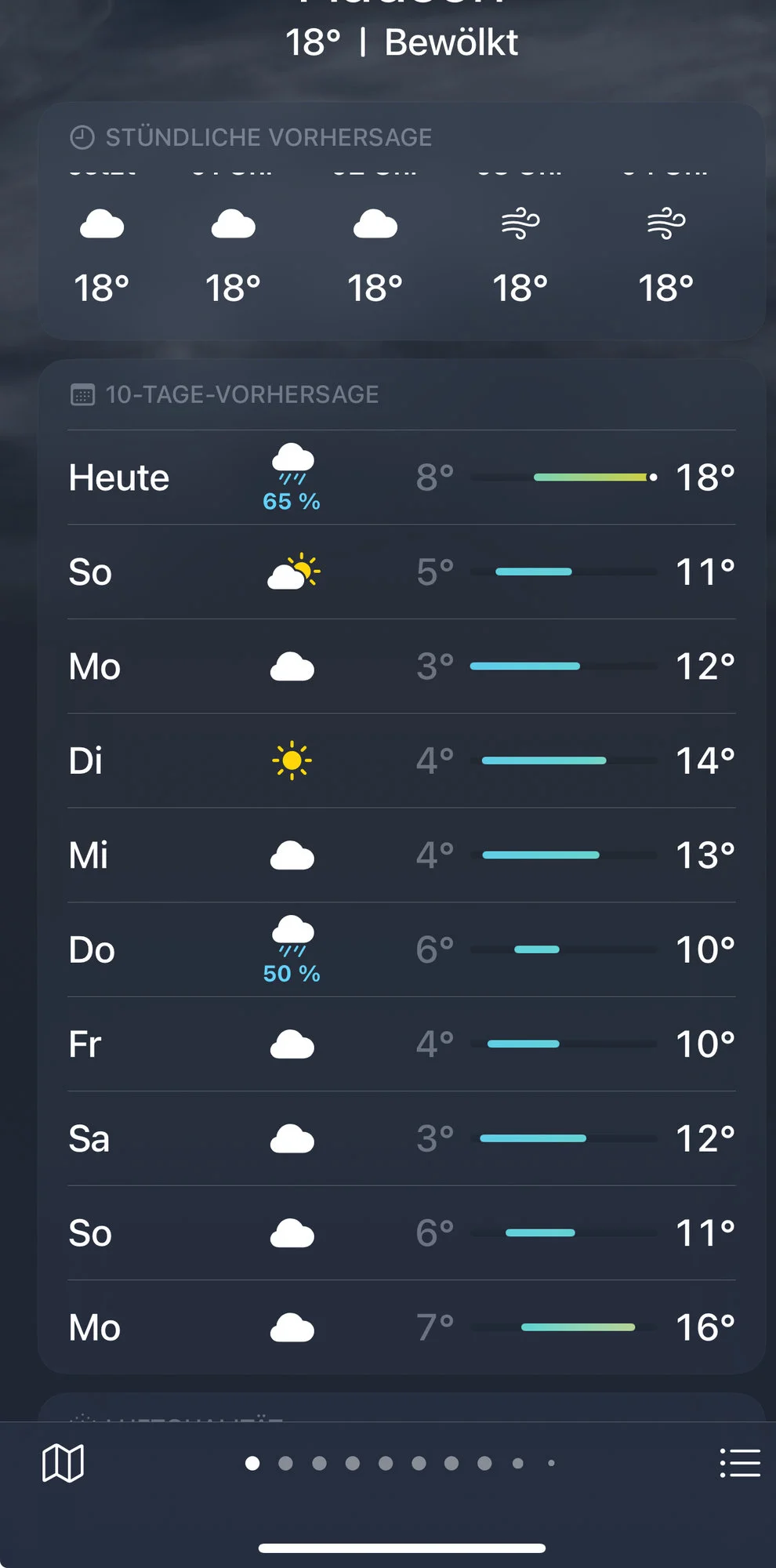Open the hourly forecast card

tap(401, 221)
